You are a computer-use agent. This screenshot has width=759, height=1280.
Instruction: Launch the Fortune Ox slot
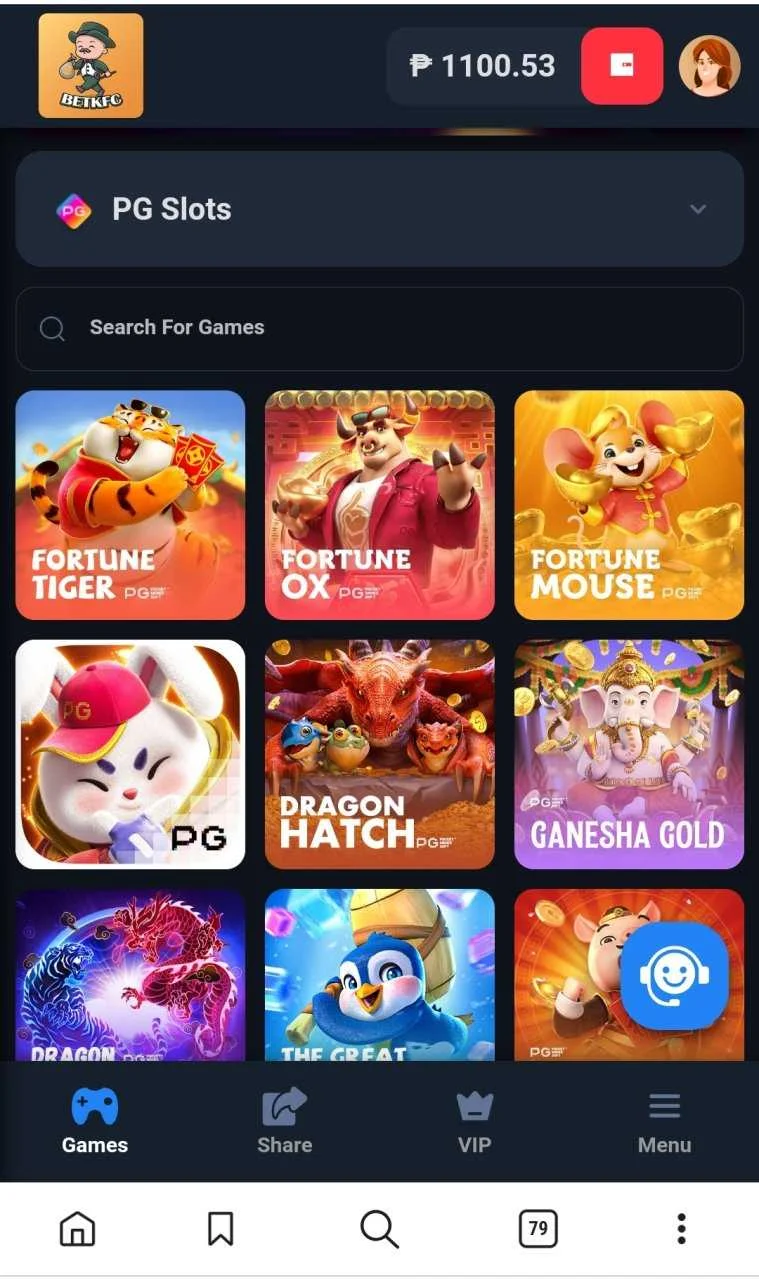380,505
